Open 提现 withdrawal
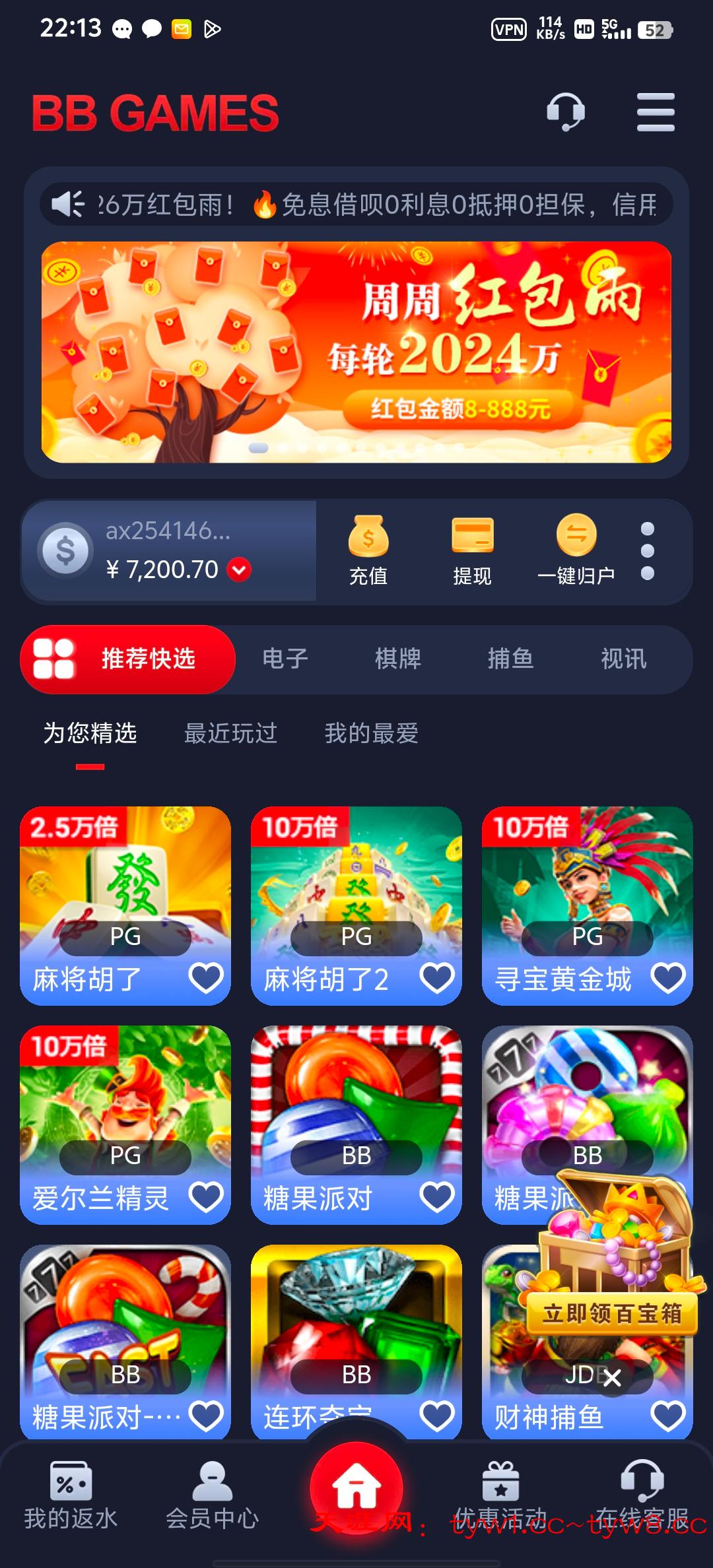The image size is (713, 1568). [x=472, y=550]
